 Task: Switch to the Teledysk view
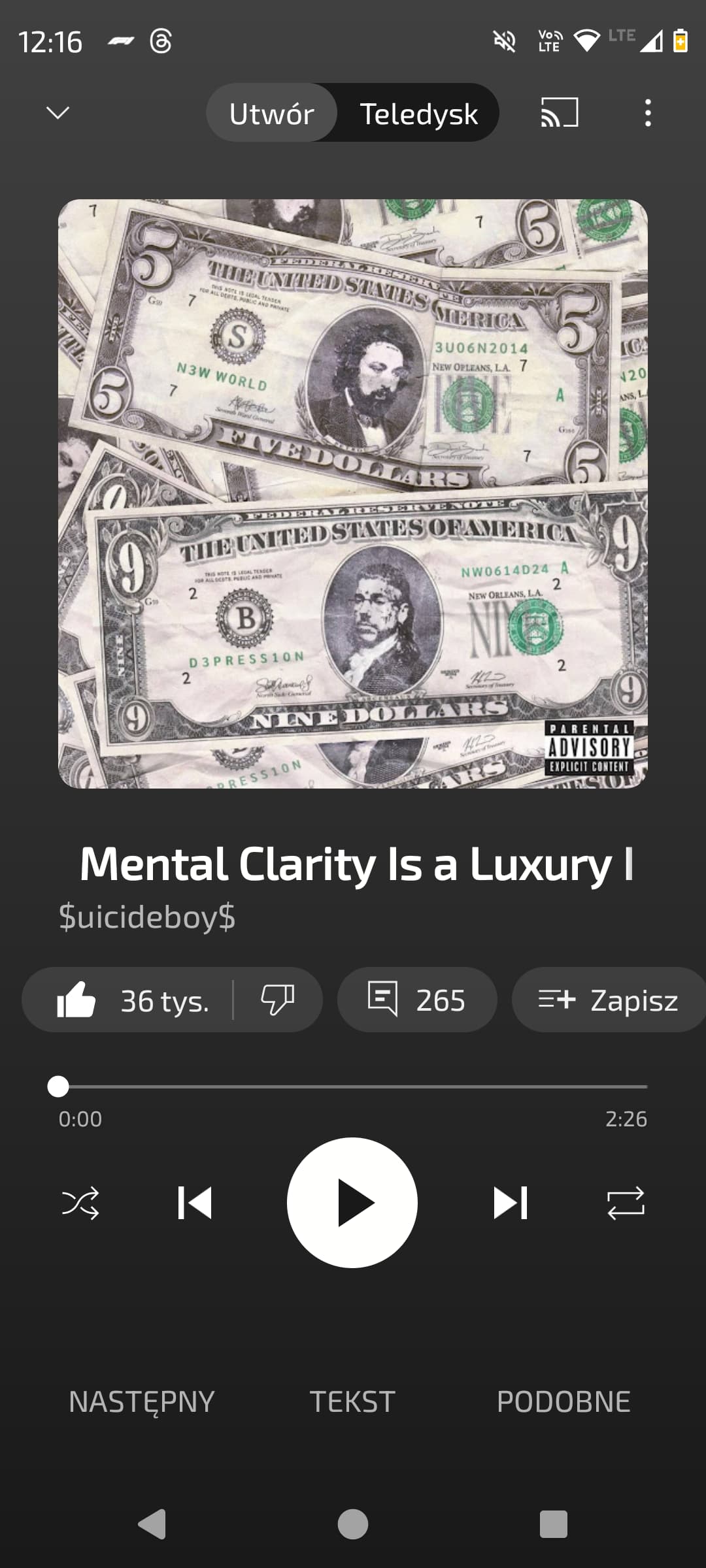(x=418, y=113)
